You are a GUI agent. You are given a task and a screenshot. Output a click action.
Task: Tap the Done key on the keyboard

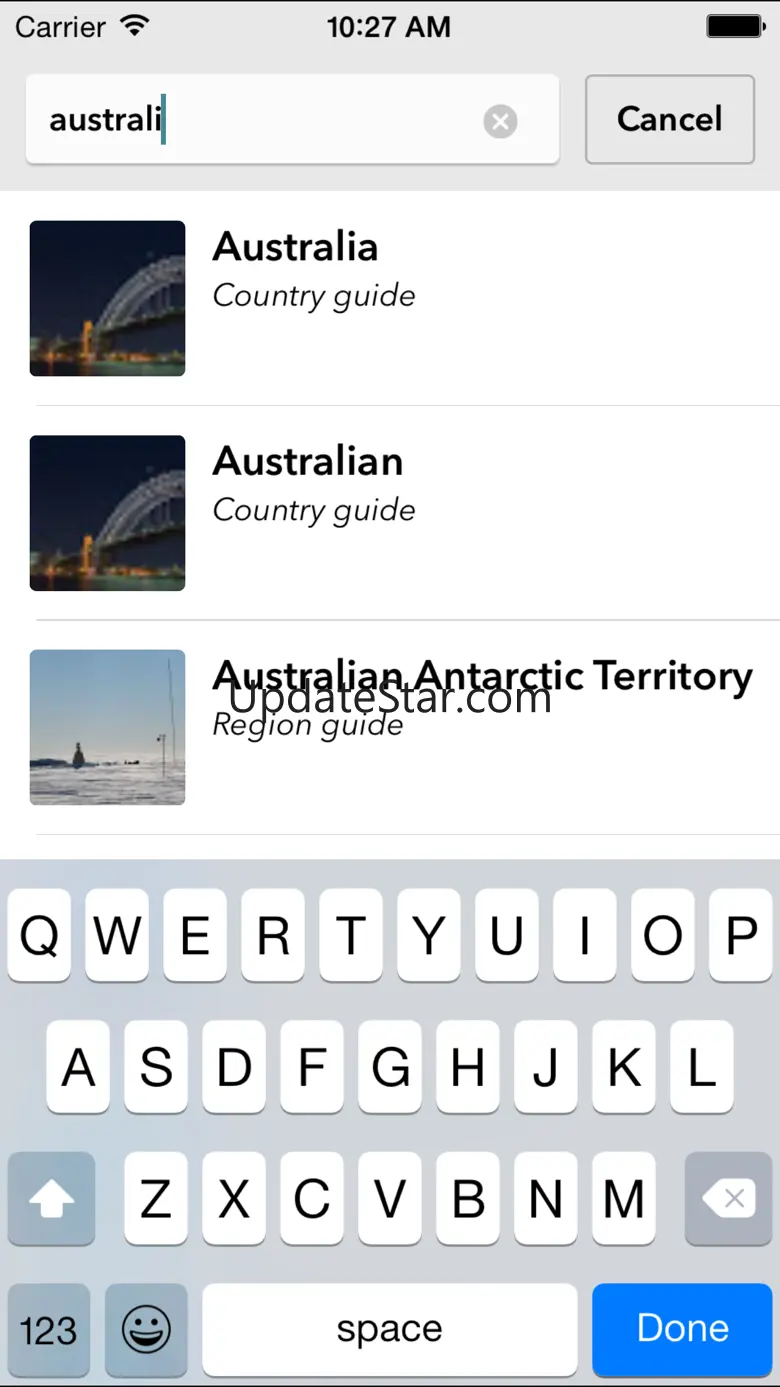tap(682, 1329)
